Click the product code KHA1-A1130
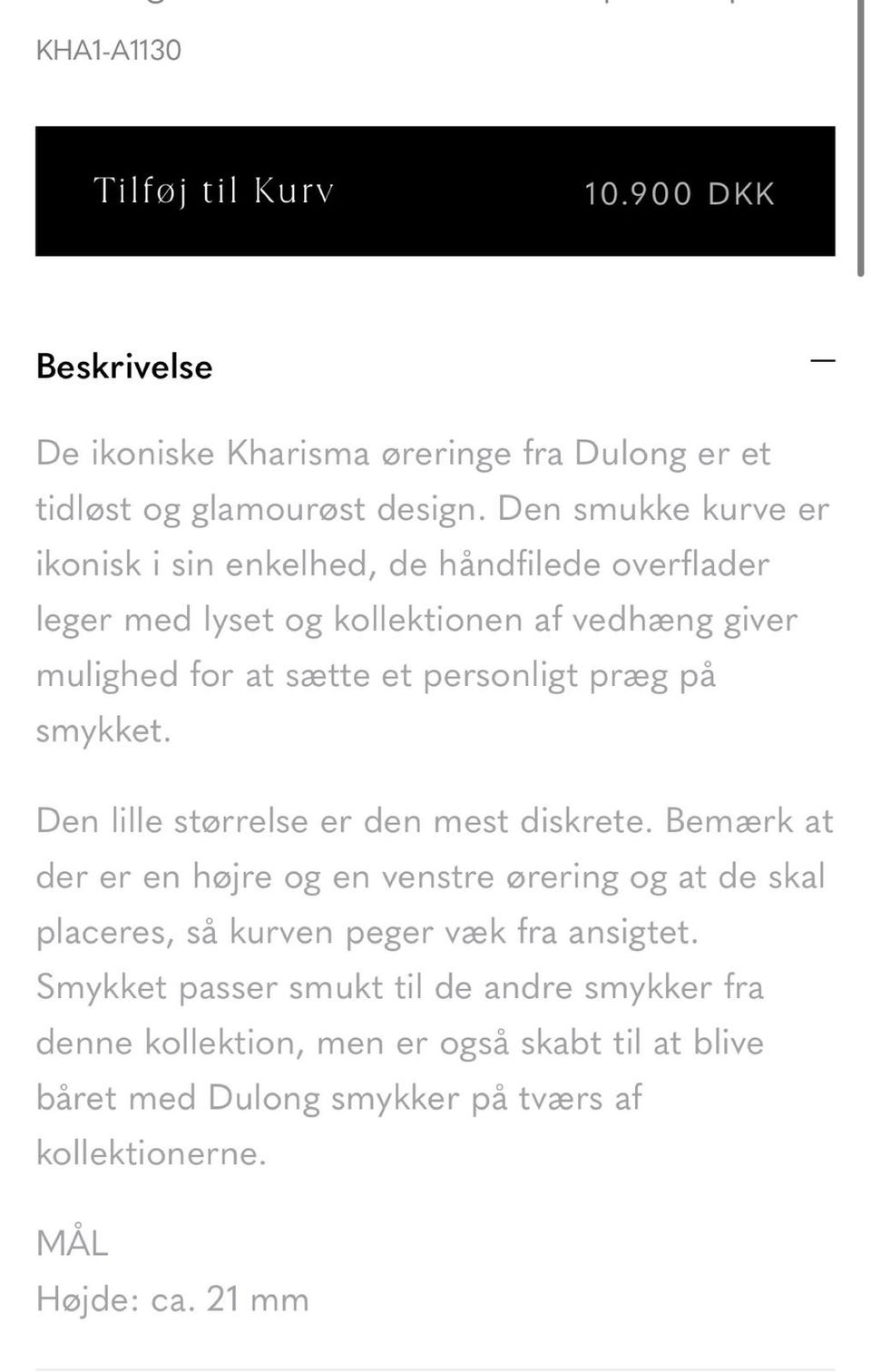The height and width of the screenshot is (1372, 871). pyautogui.click(x=108, y=51)
